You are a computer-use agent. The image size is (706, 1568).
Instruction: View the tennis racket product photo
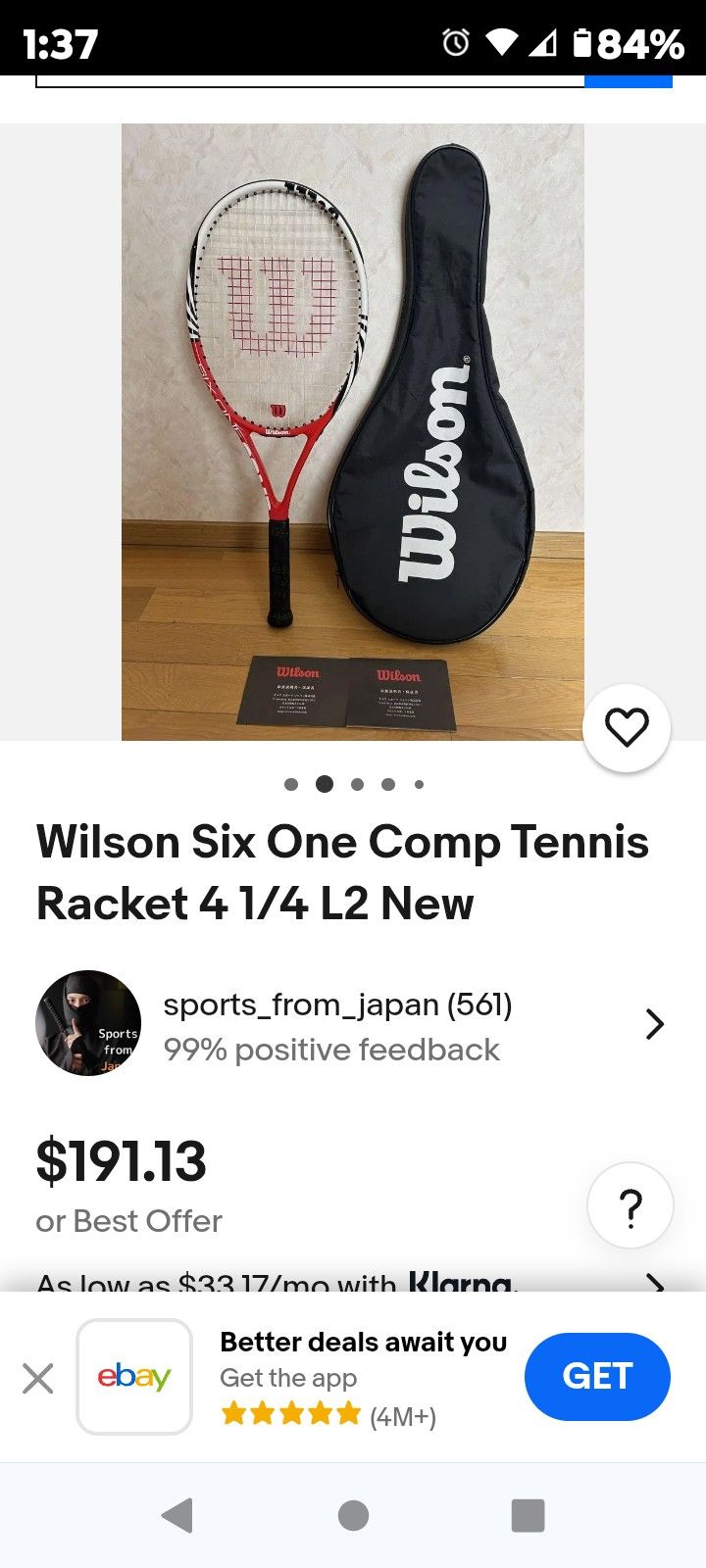pos(353,431)
